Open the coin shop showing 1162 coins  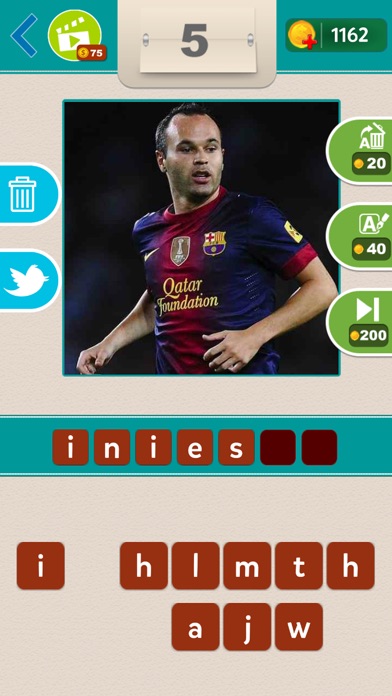coord(336,35)
